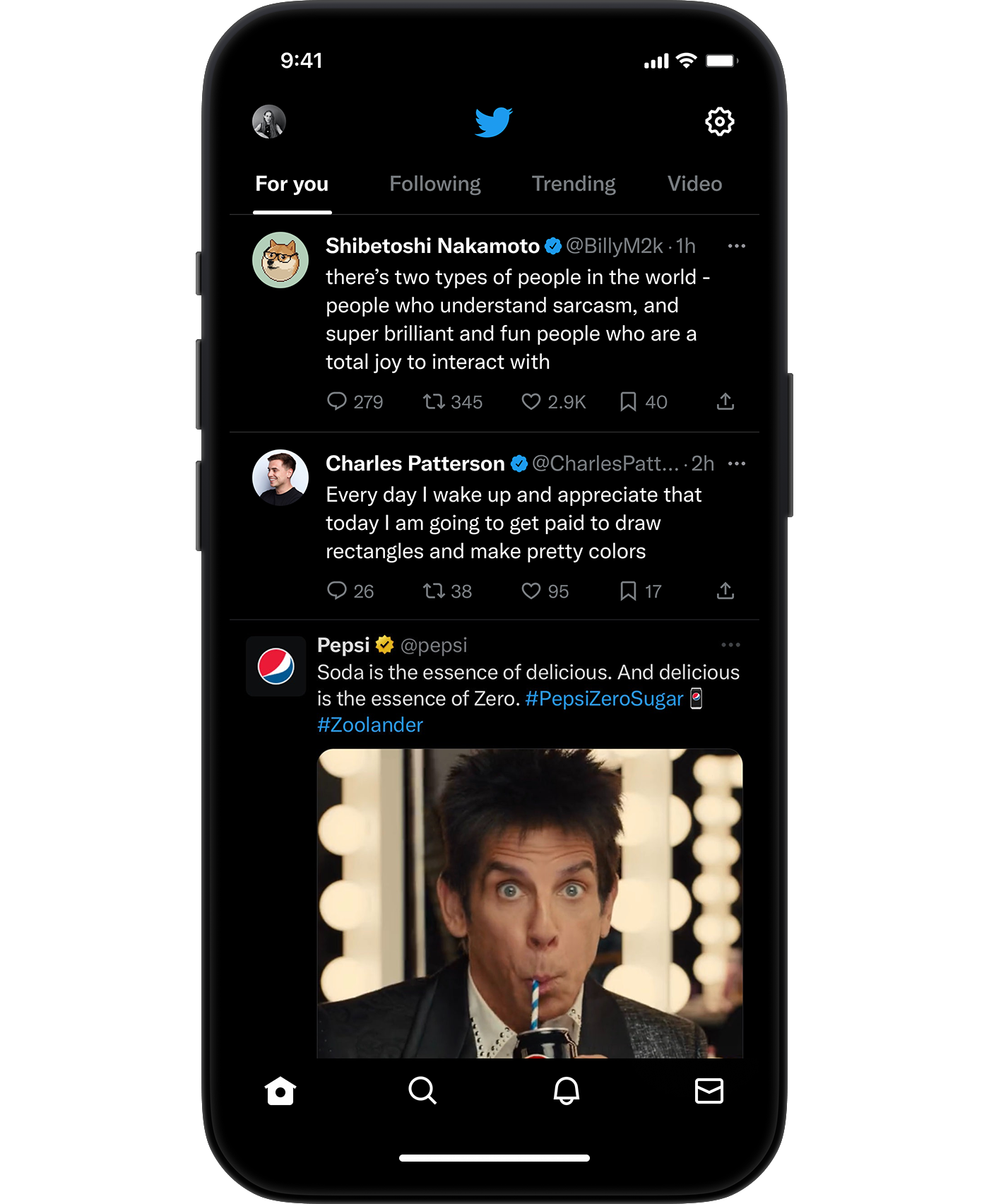This screenshot has height=1204, width=989.
Task: Follow the #Zoolander hashtag link
Action: 369,724
